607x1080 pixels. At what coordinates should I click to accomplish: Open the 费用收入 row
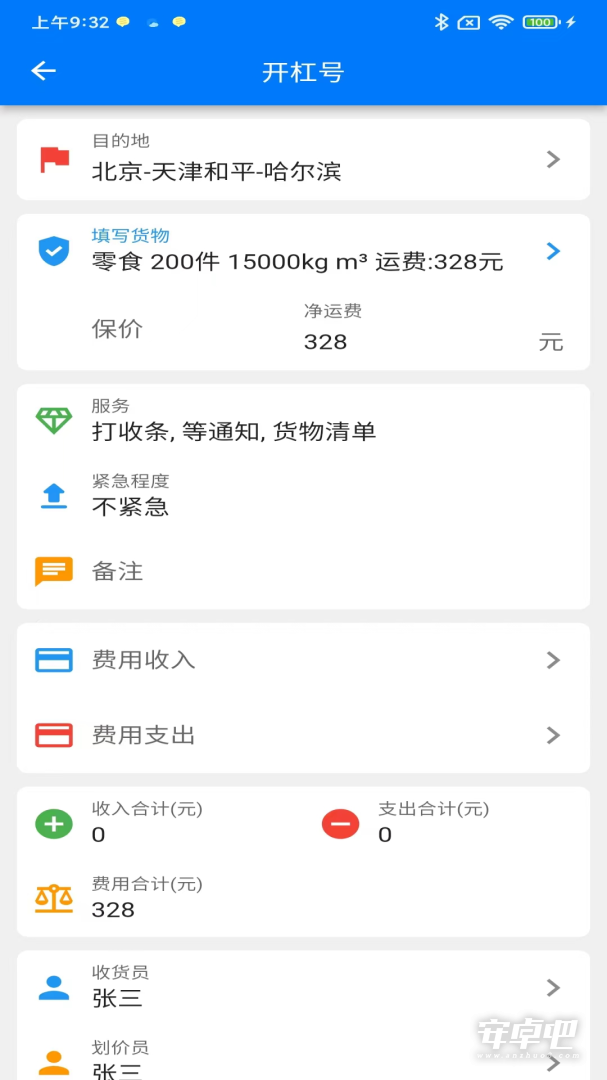303,661
